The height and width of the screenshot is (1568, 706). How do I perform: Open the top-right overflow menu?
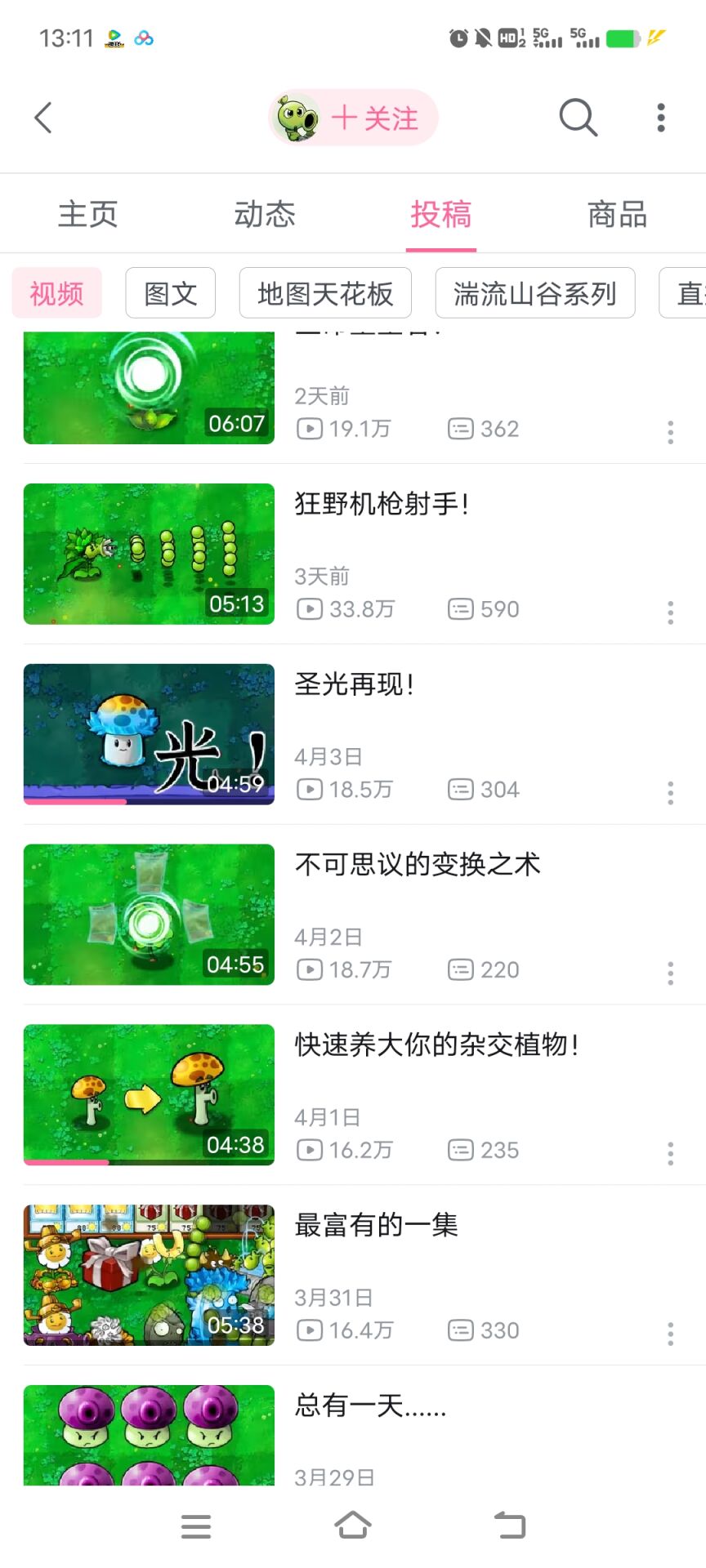point(661,118)
